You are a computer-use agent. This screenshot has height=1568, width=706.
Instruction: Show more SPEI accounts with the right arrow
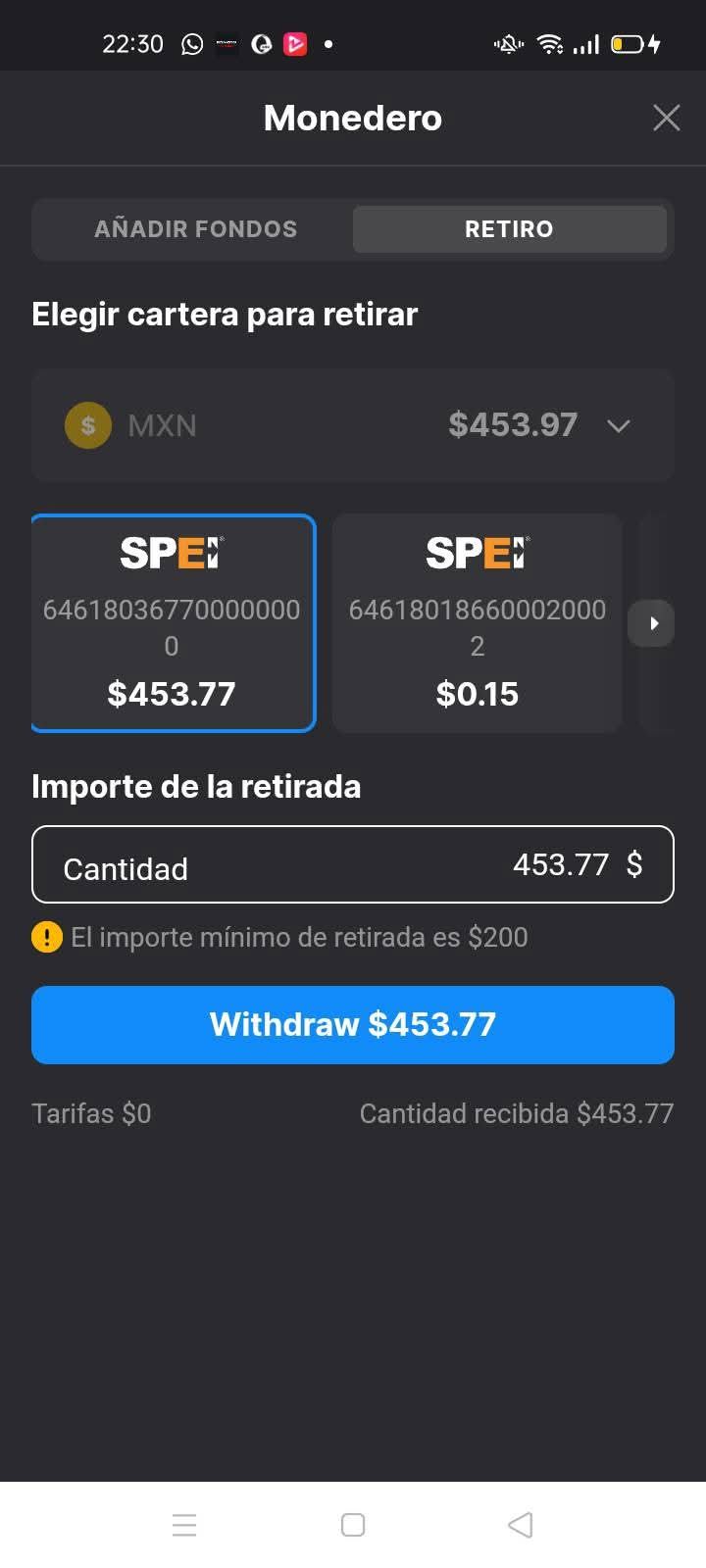click(x=651, y=623)
